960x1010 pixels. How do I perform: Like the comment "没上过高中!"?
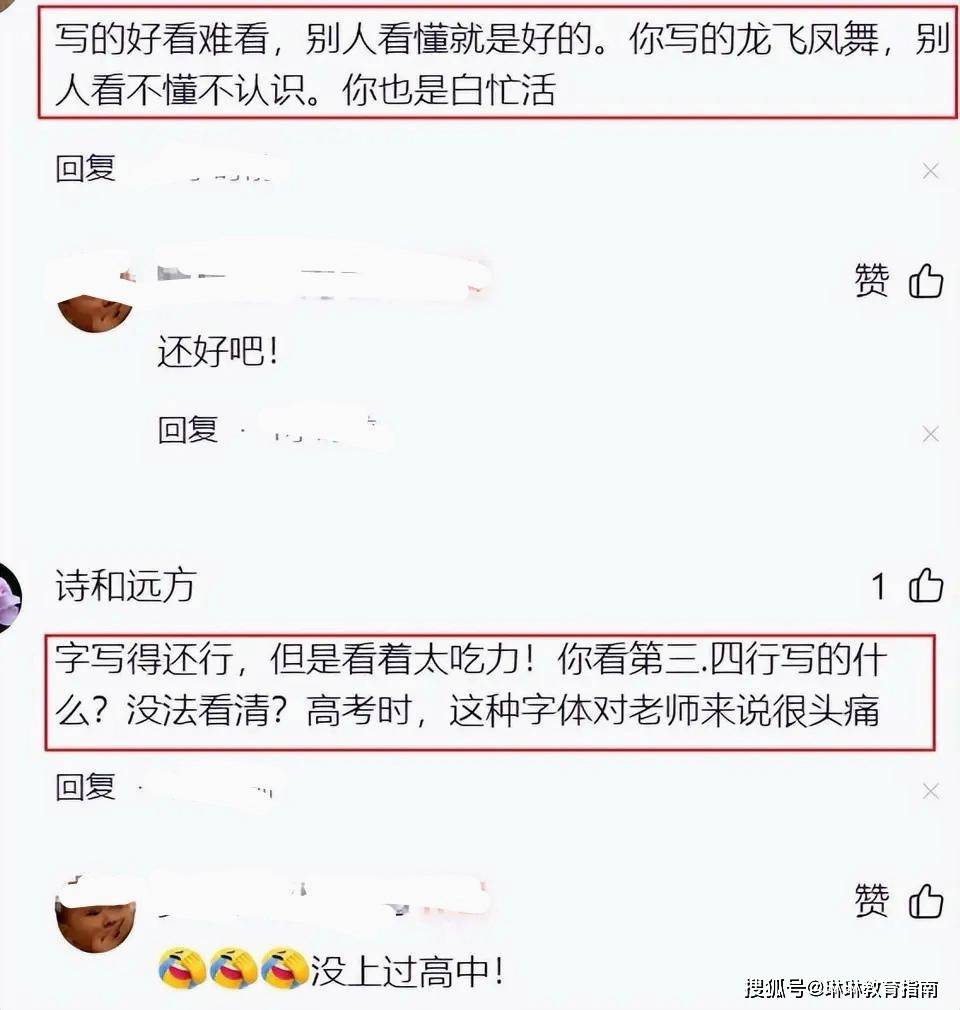pos(925,901)
